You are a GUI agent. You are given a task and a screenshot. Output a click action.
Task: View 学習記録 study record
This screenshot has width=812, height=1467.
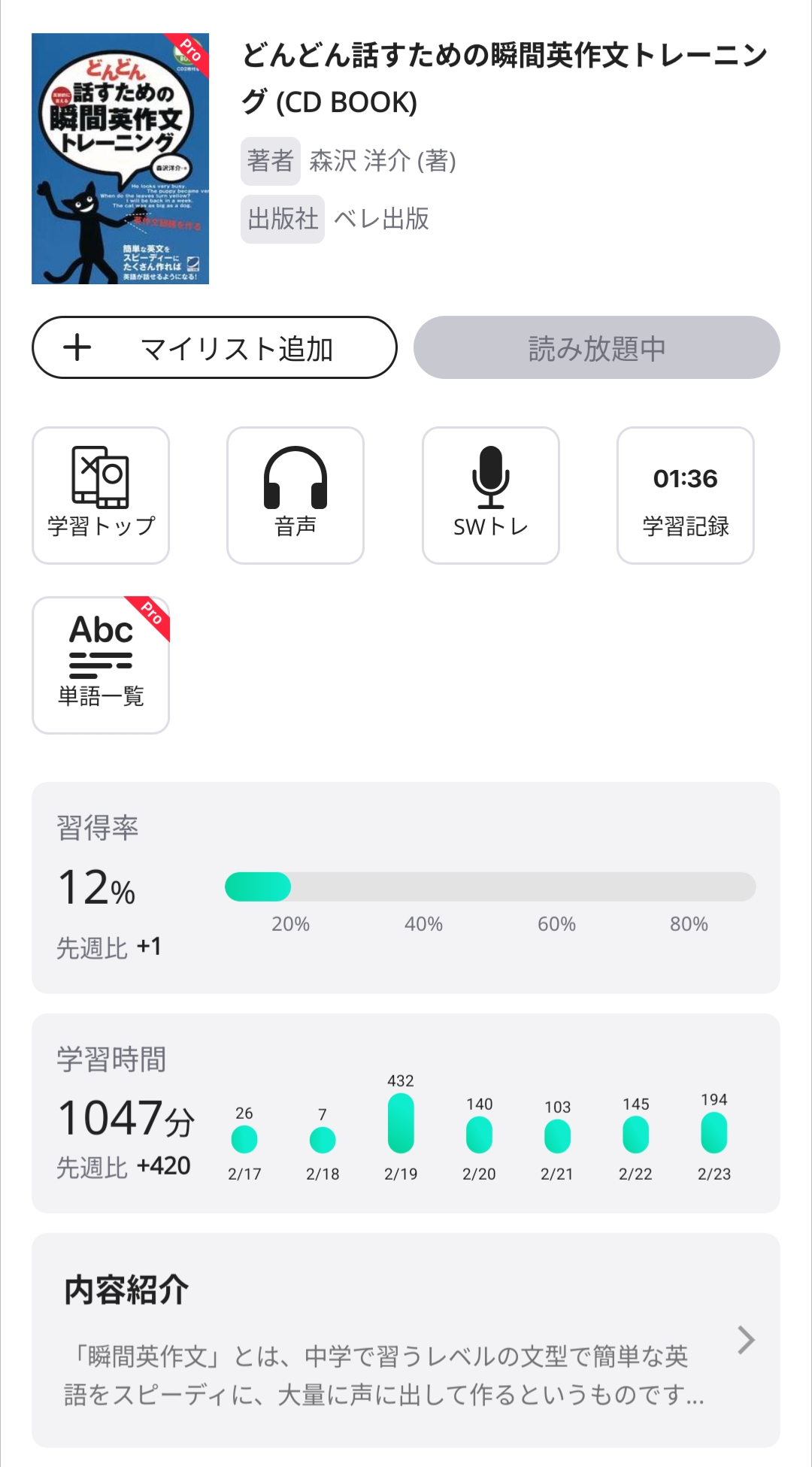click(x=685, y=496)
